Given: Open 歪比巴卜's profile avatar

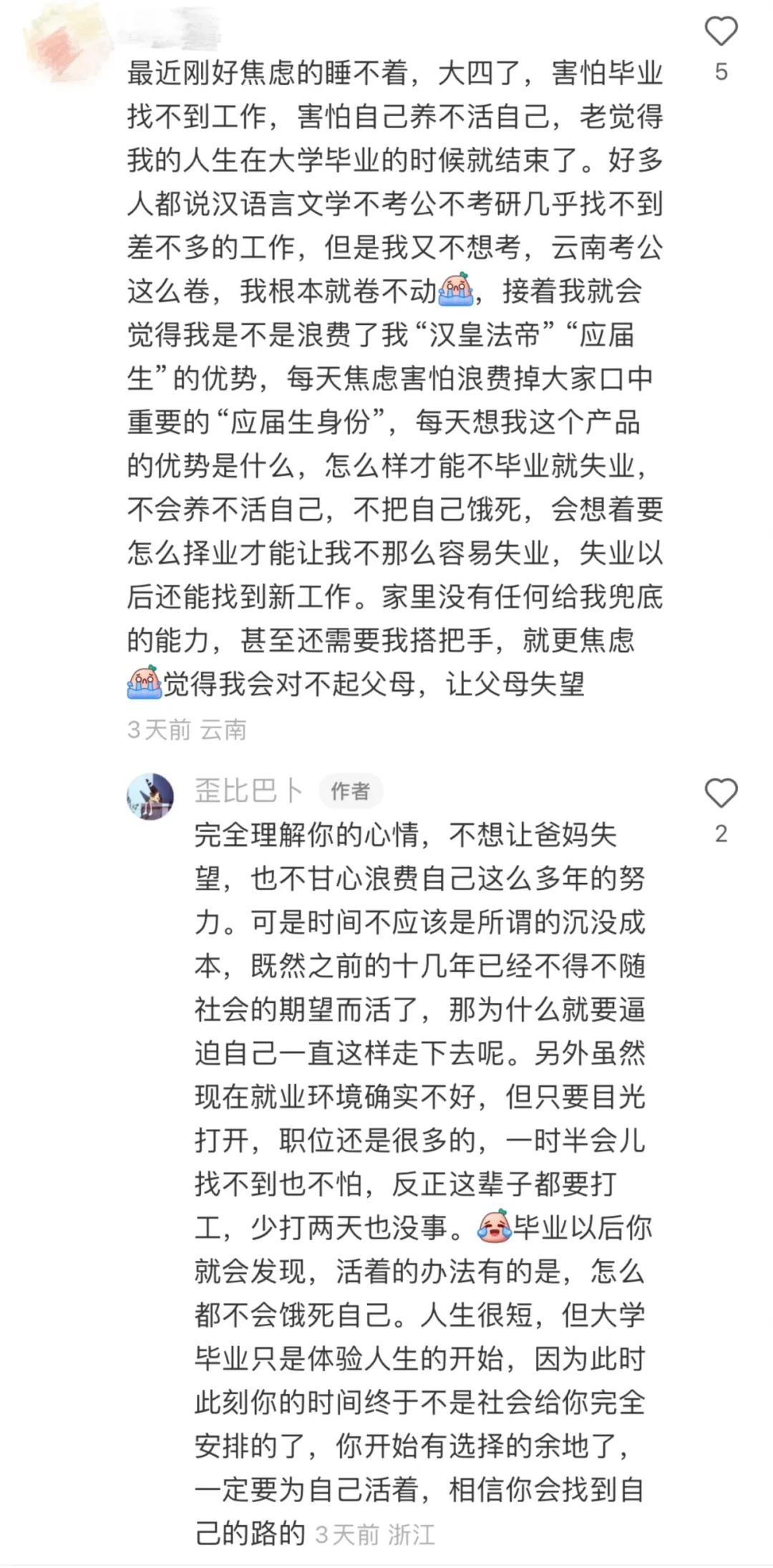Looking at the screenshot, I should (x=151, y=796).
